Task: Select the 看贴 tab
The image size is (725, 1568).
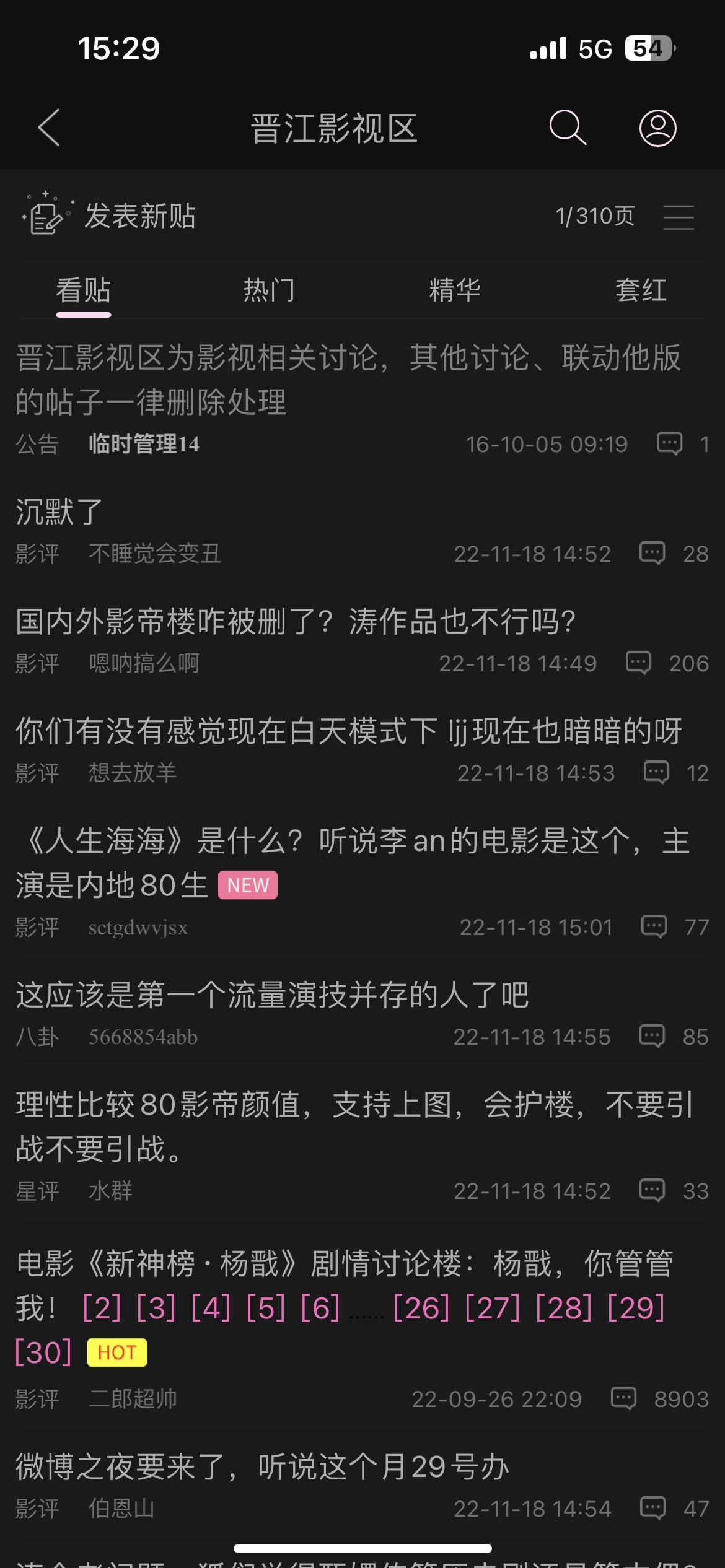Action: [84, 290]
